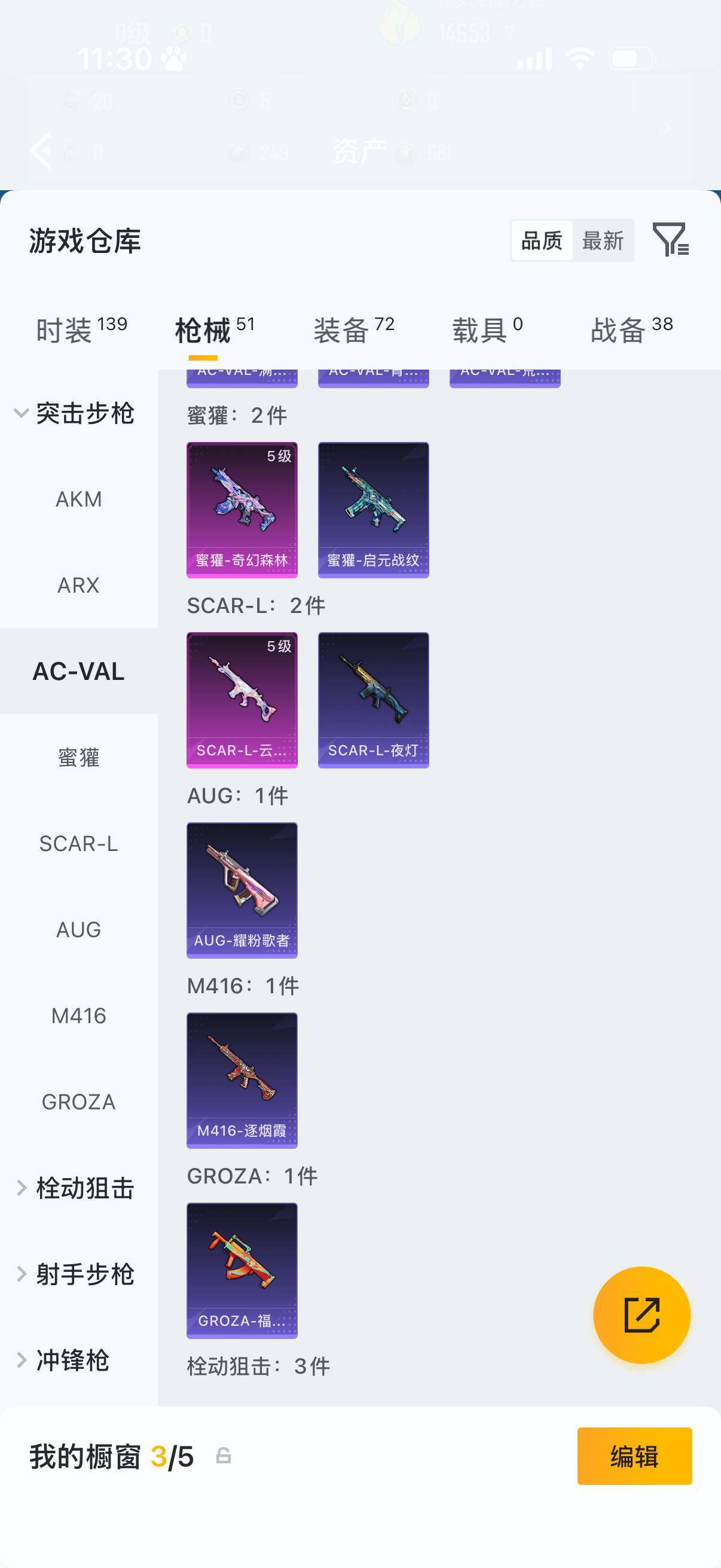
Task: View the M416-逐烟霞 skin
Action: pyautogui.click(x=242, y=1081)
